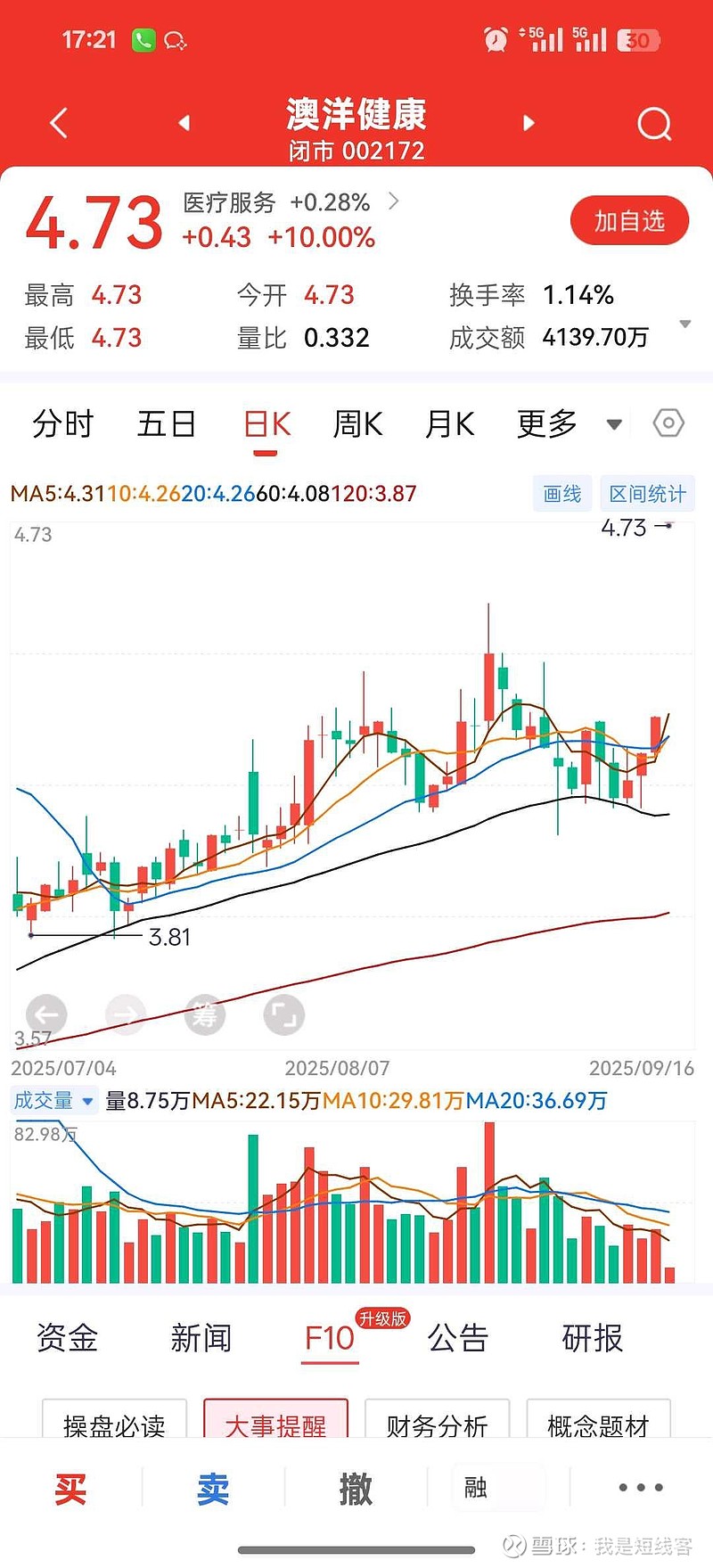Tap 加自选 to add to watchlist
Viewport: 713px width, 1568px height.
(629, 220)
